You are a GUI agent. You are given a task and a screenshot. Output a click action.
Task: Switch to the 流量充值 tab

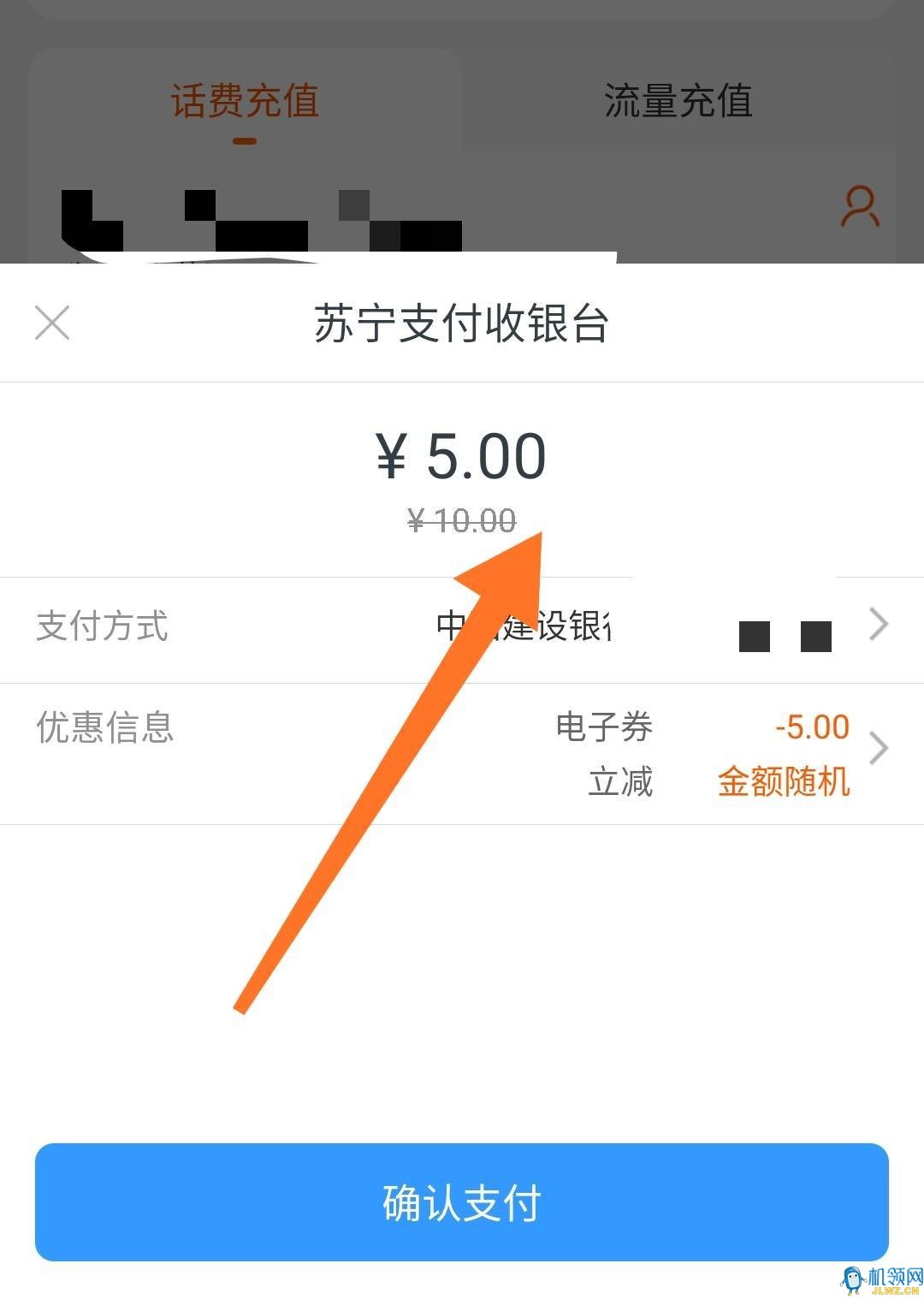(678, 101)
